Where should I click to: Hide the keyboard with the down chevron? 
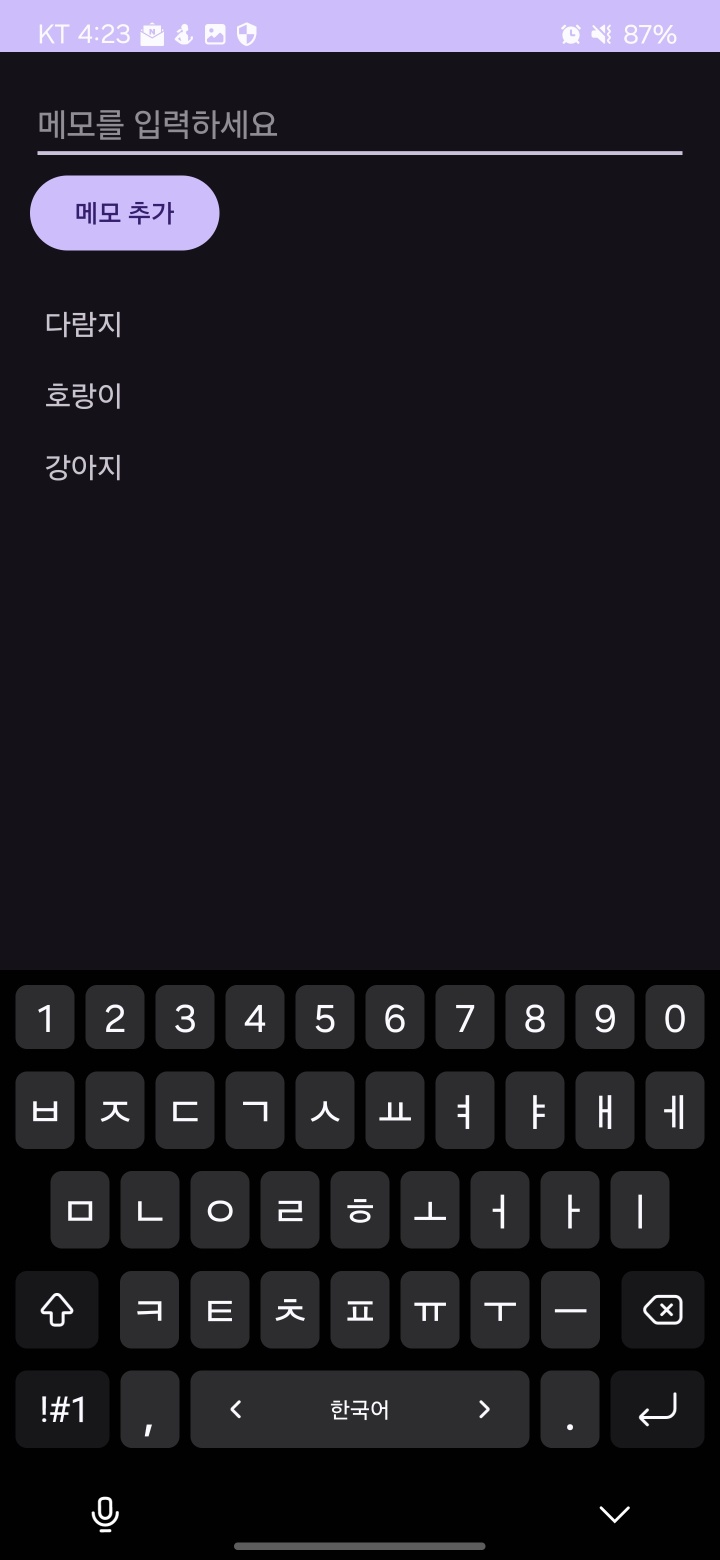point(614,1514)
